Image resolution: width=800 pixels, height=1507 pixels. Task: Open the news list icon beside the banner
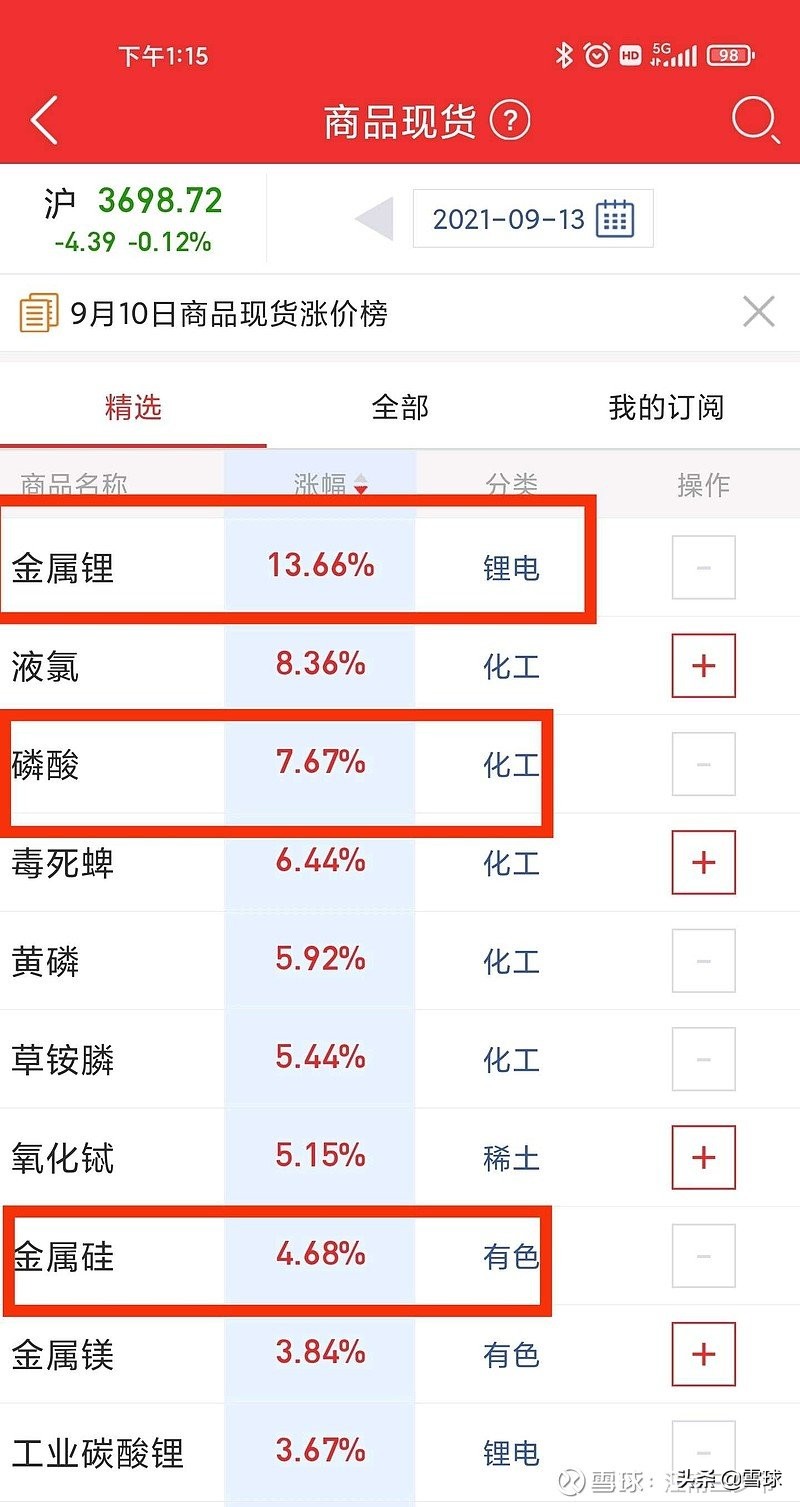[37, 313]
